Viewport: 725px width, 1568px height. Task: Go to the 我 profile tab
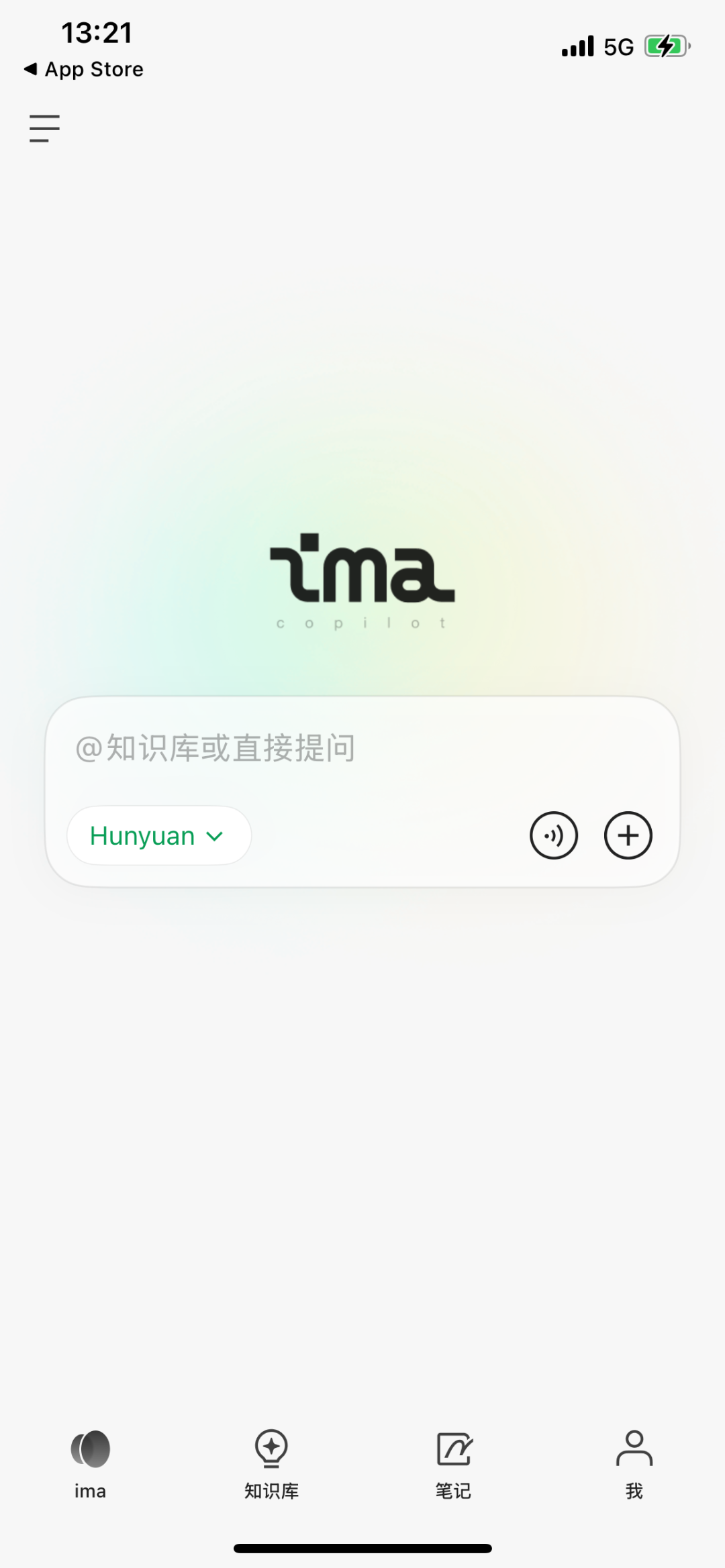click(x=634, y=1463)
